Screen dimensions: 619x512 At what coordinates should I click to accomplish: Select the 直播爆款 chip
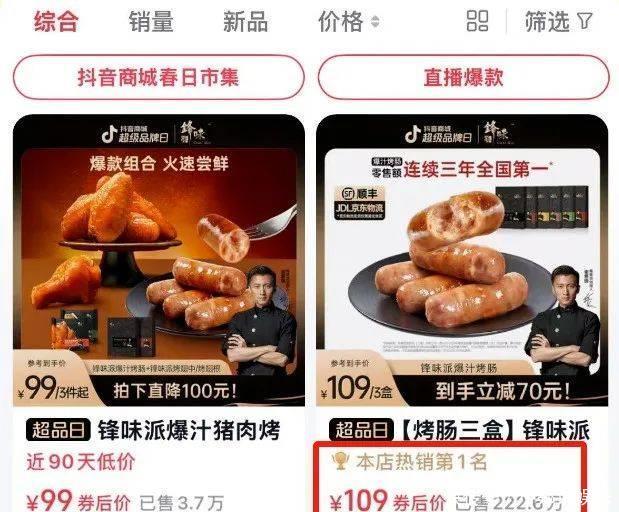click(463, 77)
